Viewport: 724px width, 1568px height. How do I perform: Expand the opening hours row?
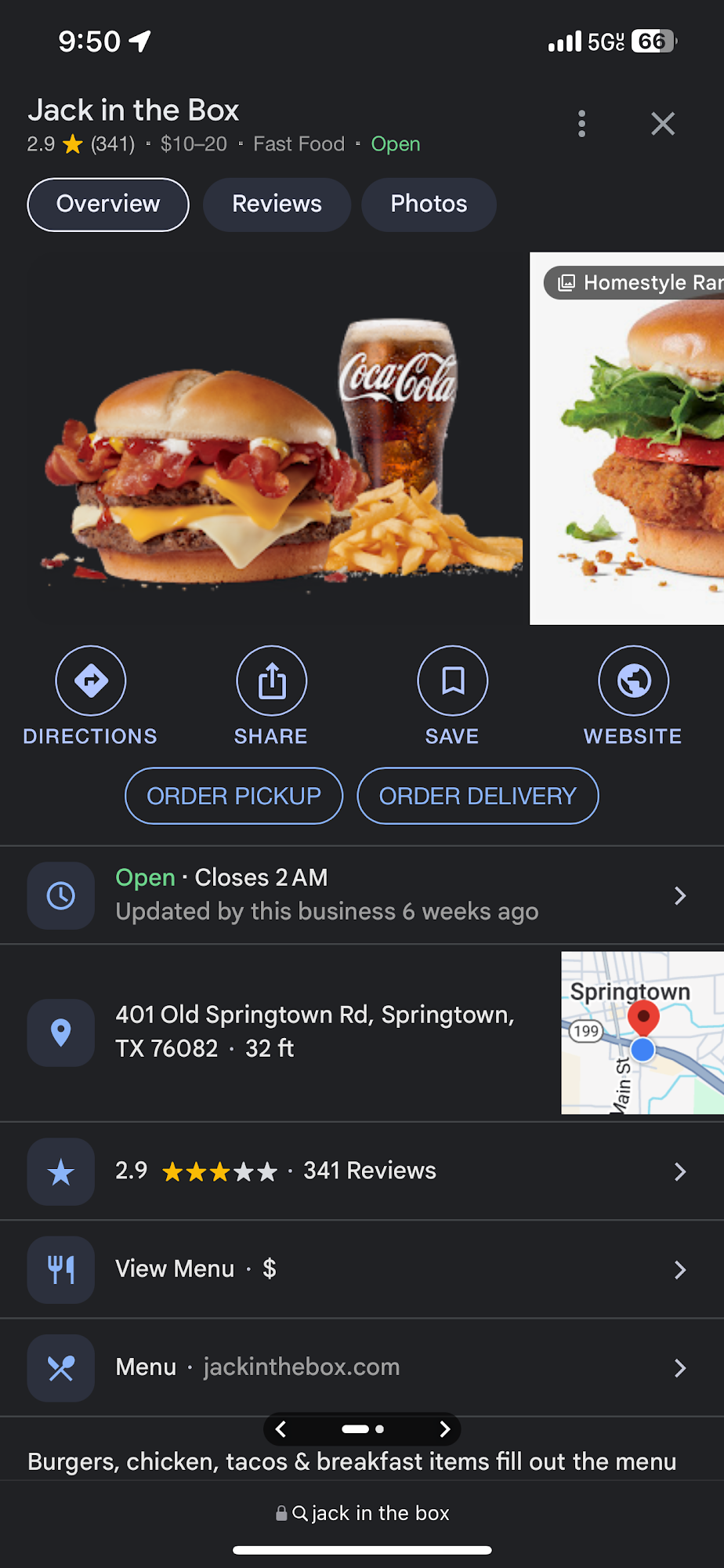click(x=360, y=895)
